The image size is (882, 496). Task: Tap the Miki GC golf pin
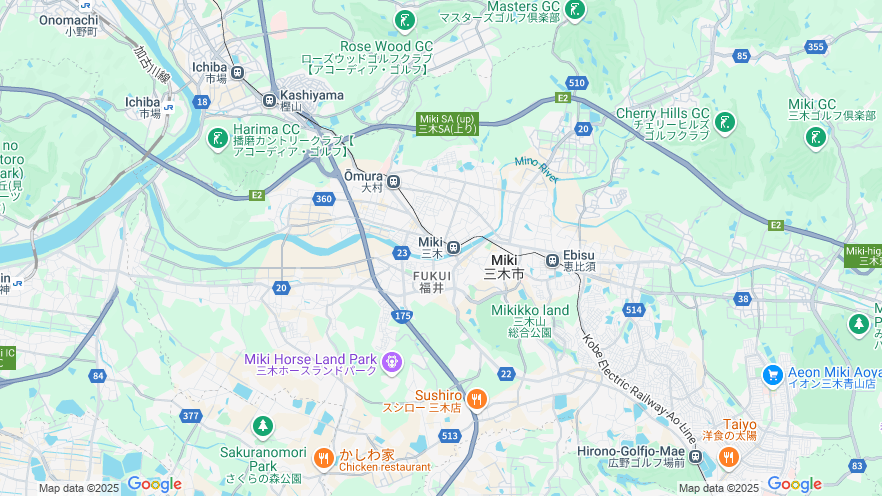pos(816,137)
